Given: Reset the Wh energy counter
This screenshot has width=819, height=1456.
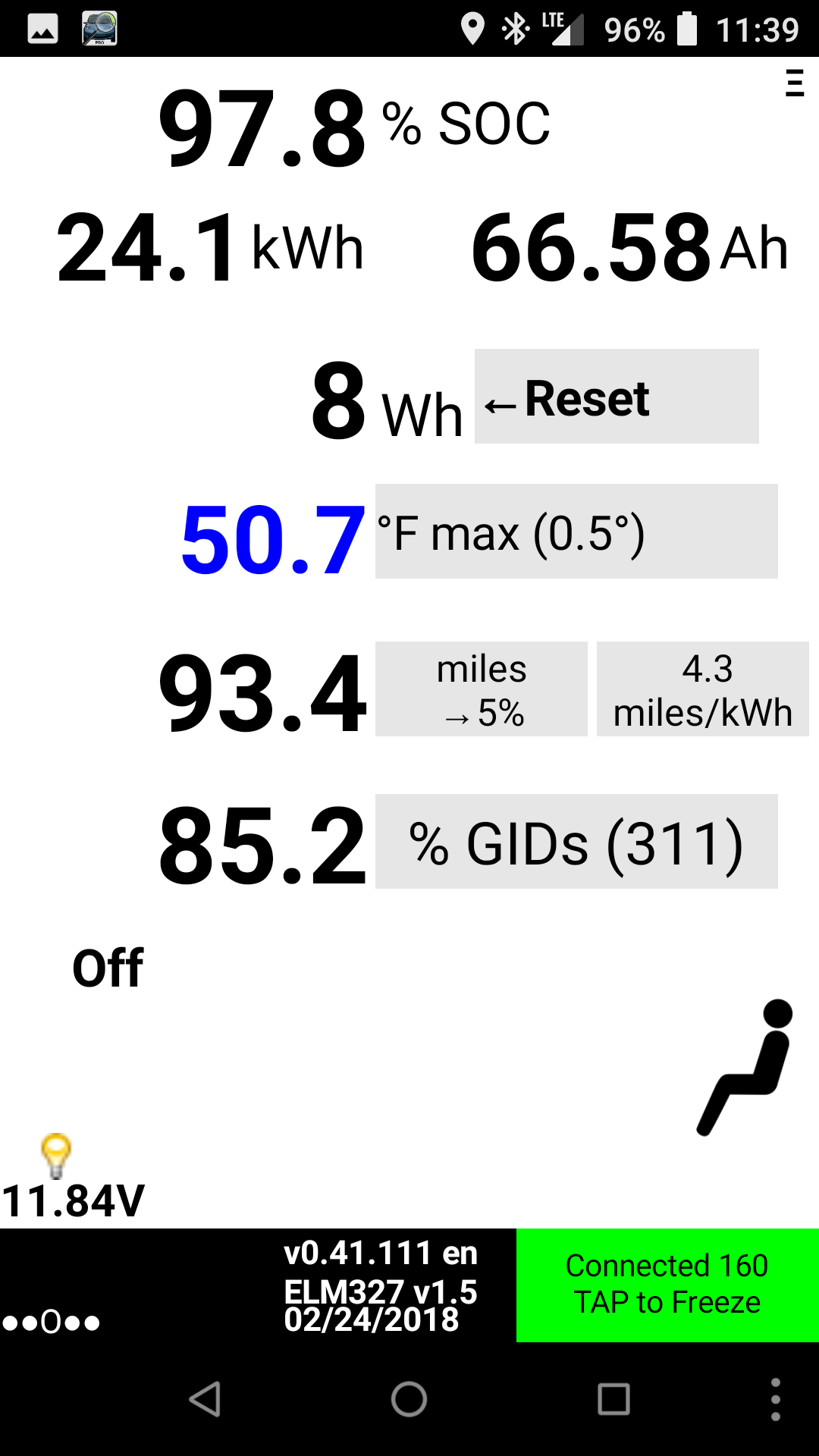Looking at the screenshot, I should pos(616,397).
